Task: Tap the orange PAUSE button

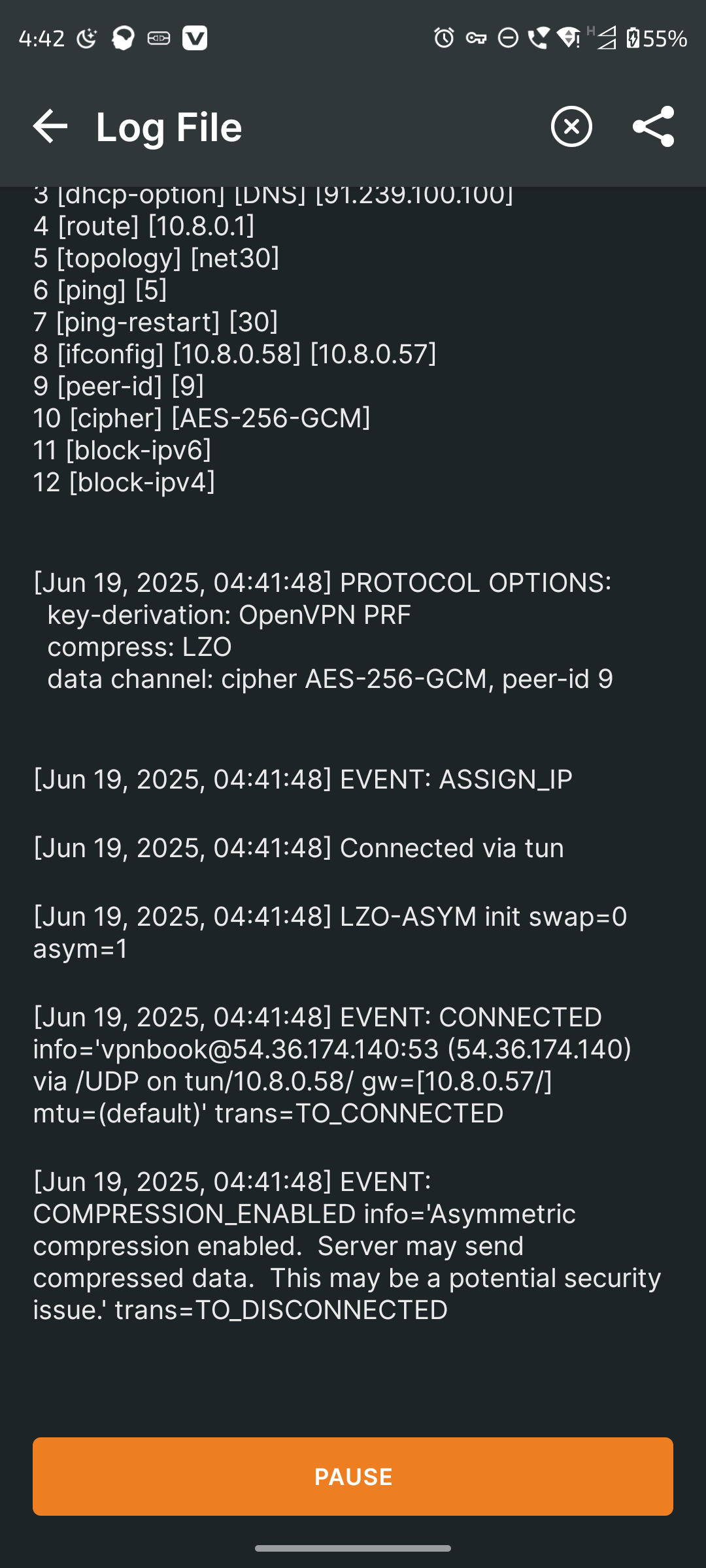Action: coord(353,1476)
